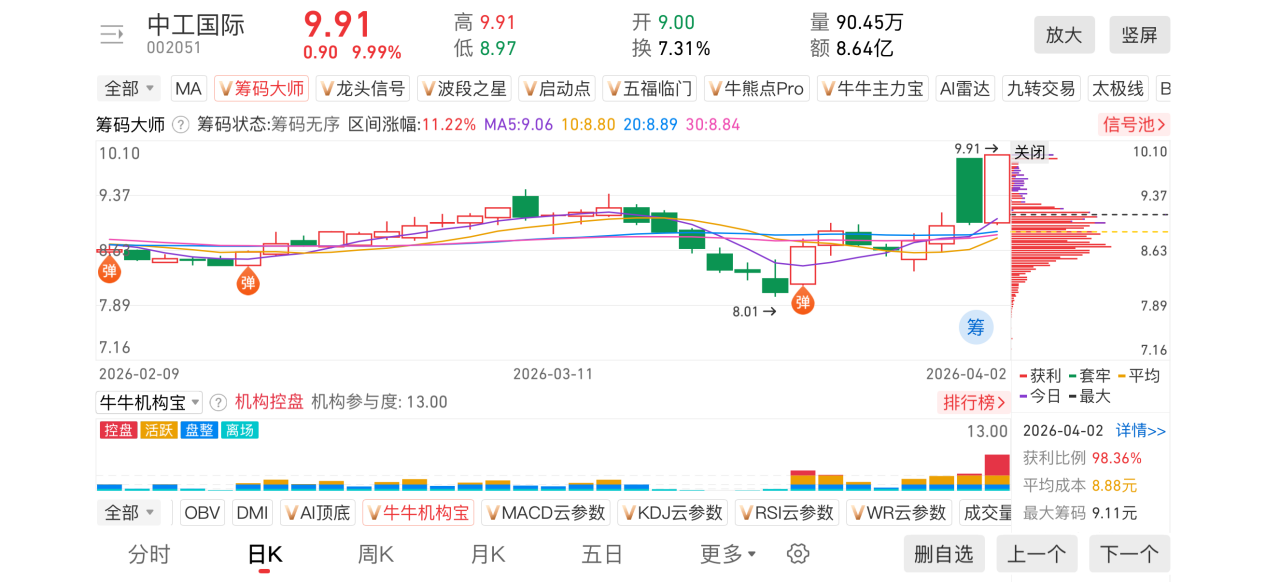Open chart settings gear icon

797,554
